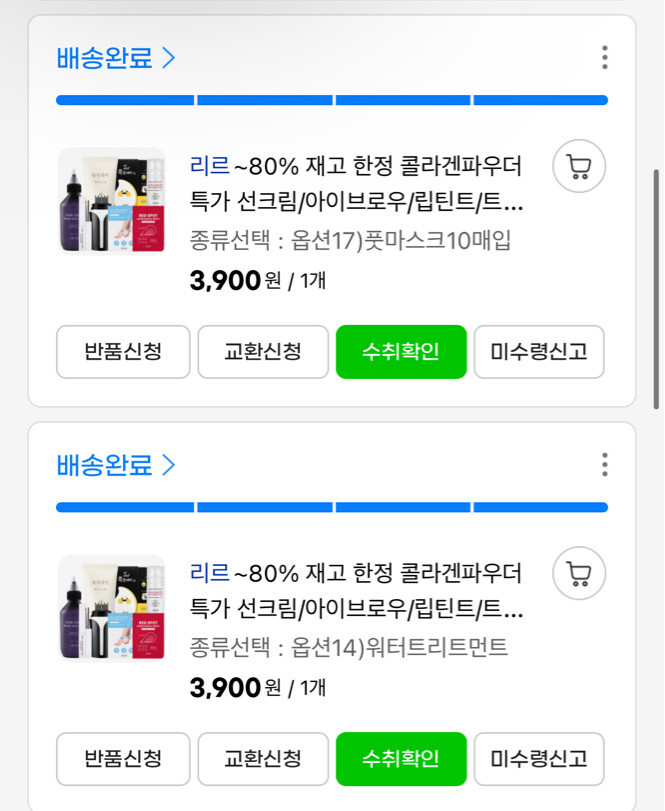Tap 미수령신고 for the 워터트리트먼트 order
The image size is (665, 811).
539,759
